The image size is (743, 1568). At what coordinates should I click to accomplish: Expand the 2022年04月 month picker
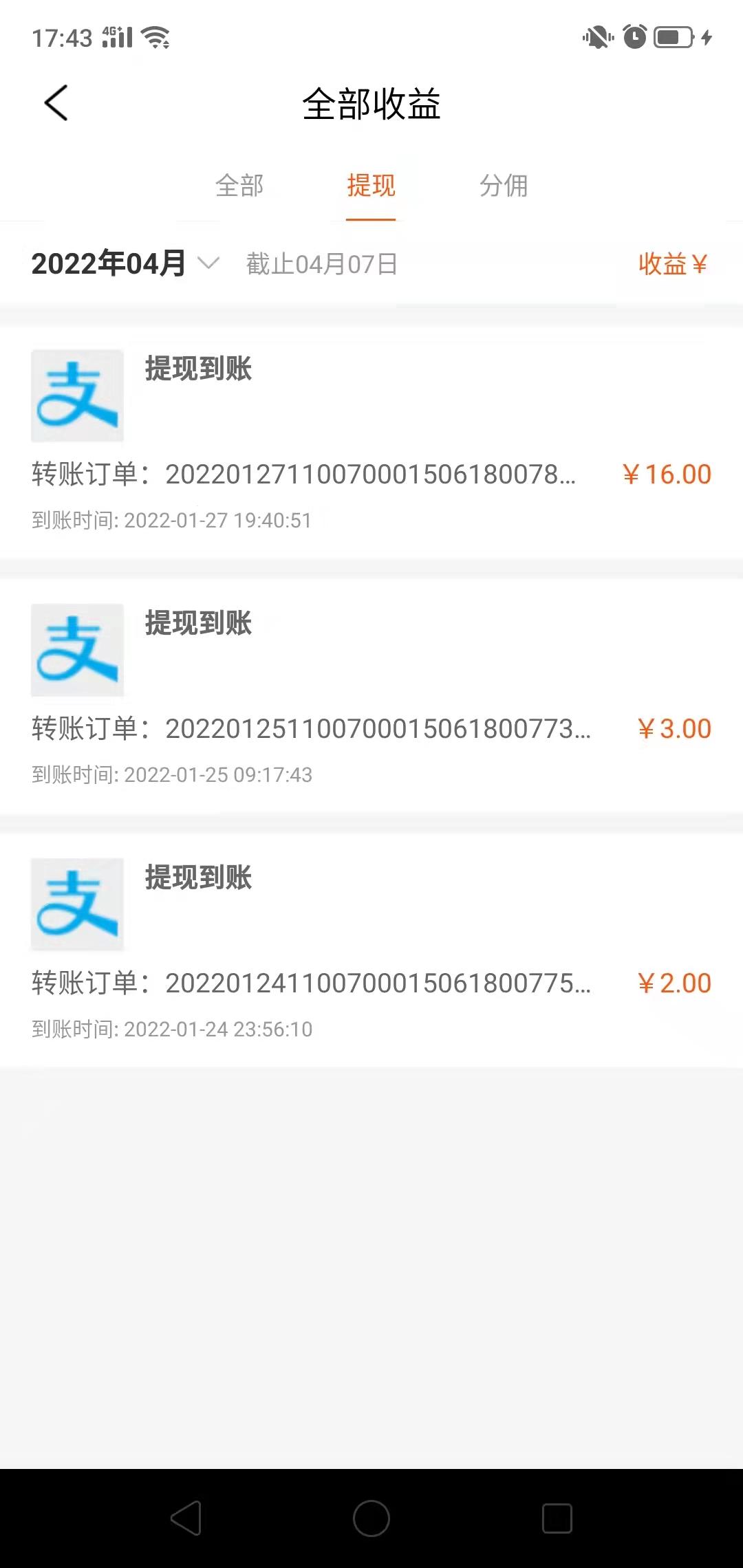125,263
